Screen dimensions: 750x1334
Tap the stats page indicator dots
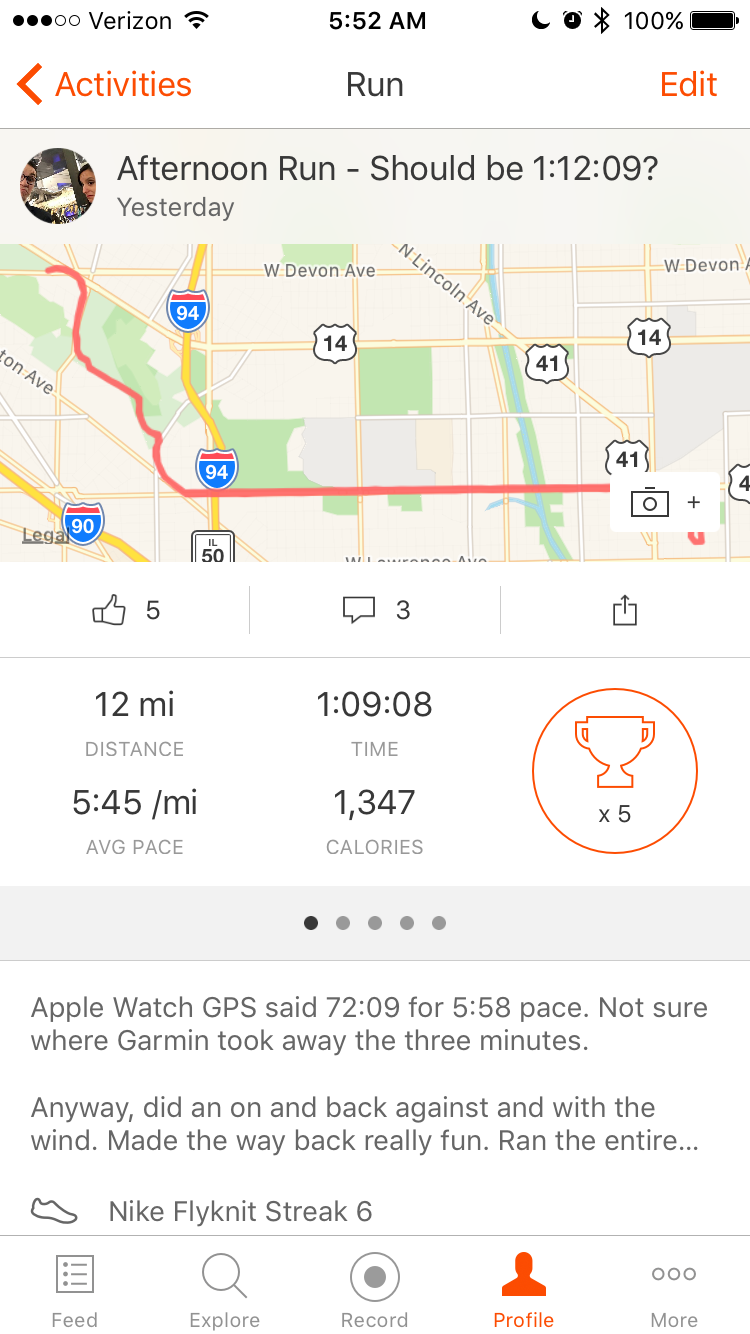point(375,923)
